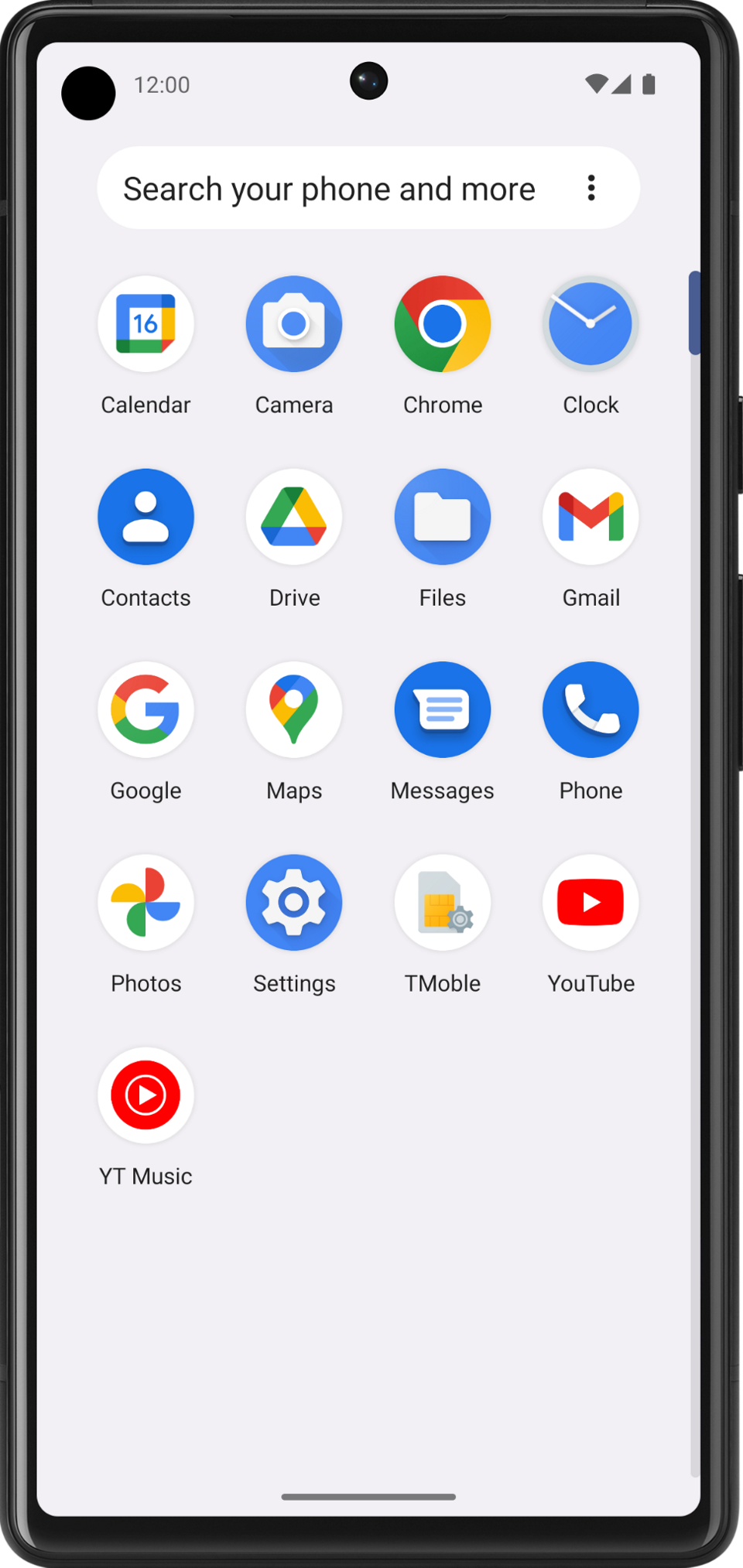The width and height of the screenshot is (743, 1568).
Task: Open the TMoble app
Action: (x=442, y=902)
